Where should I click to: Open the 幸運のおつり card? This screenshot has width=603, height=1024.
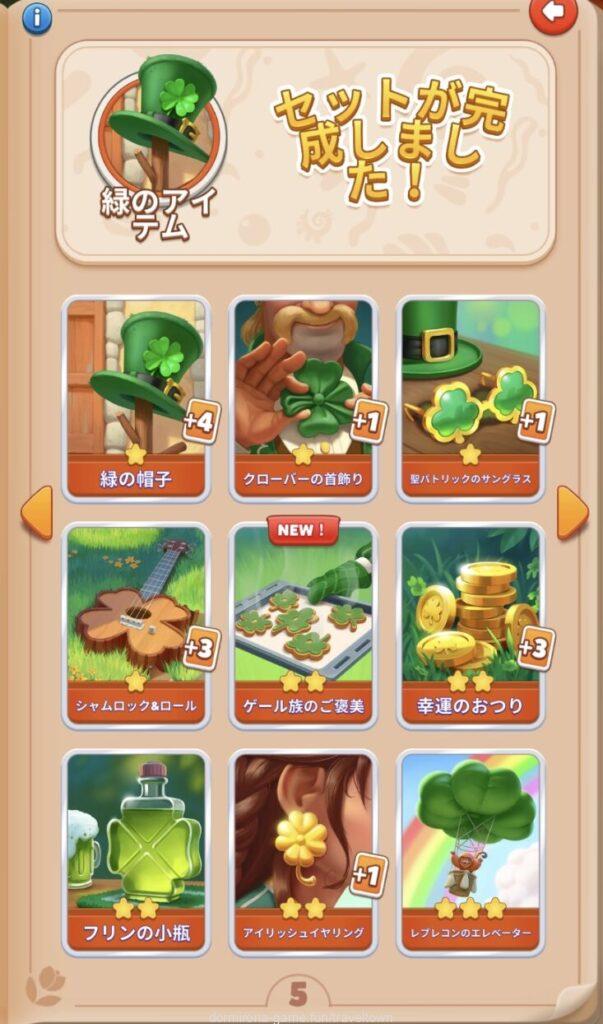tap(470, 623)
